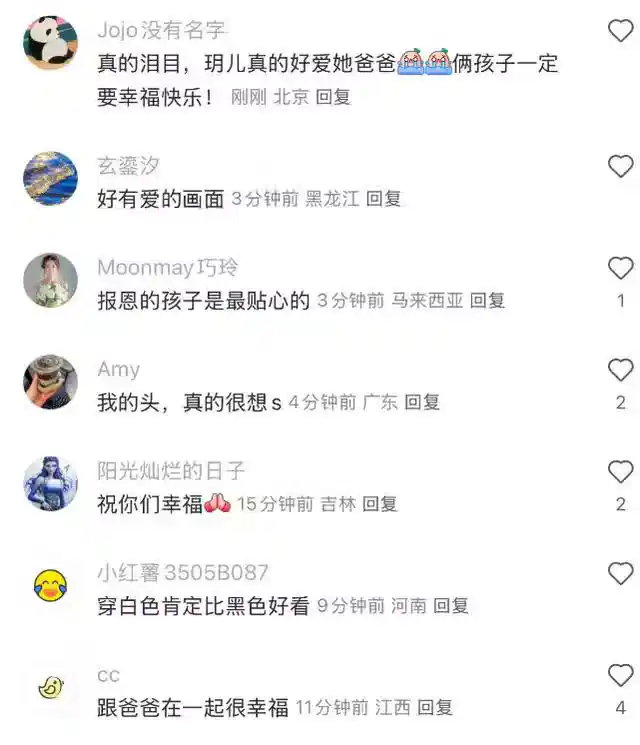Reply to 阳光灿烂的日子's comment
The image size is (640, 745).
tap(380, 504)
